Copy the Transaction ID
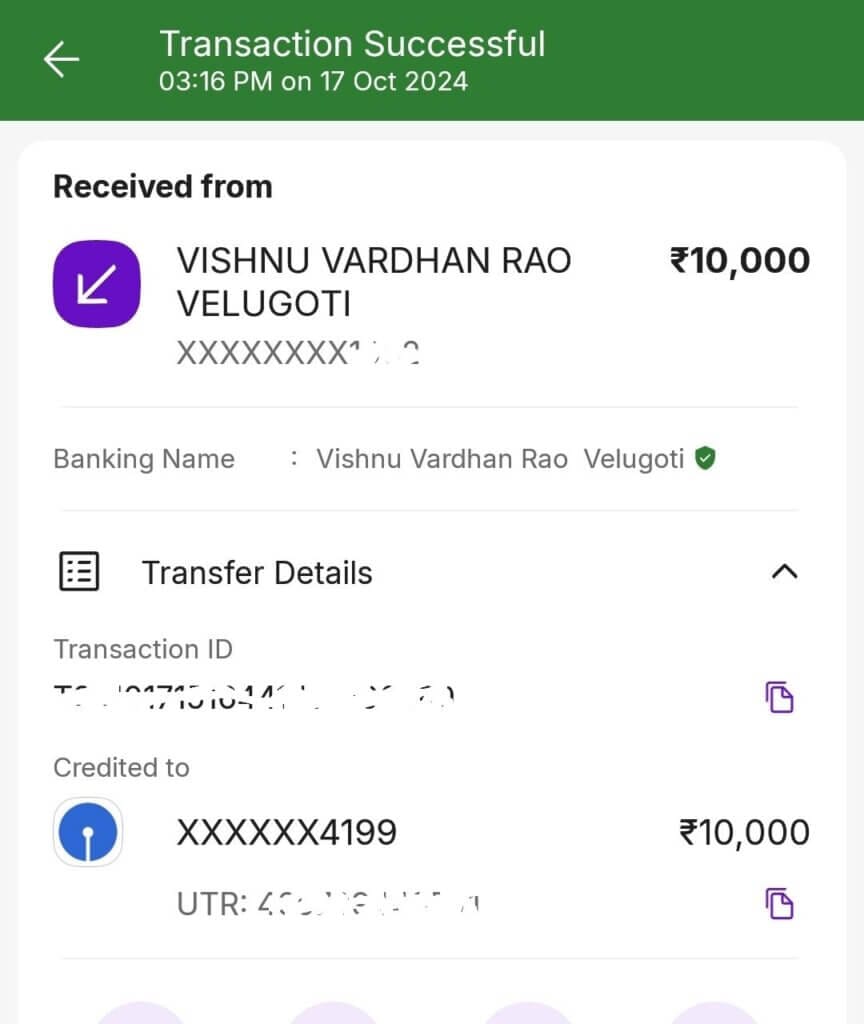The height and width of the screenshot is (1024, 864). click(779, 696)
